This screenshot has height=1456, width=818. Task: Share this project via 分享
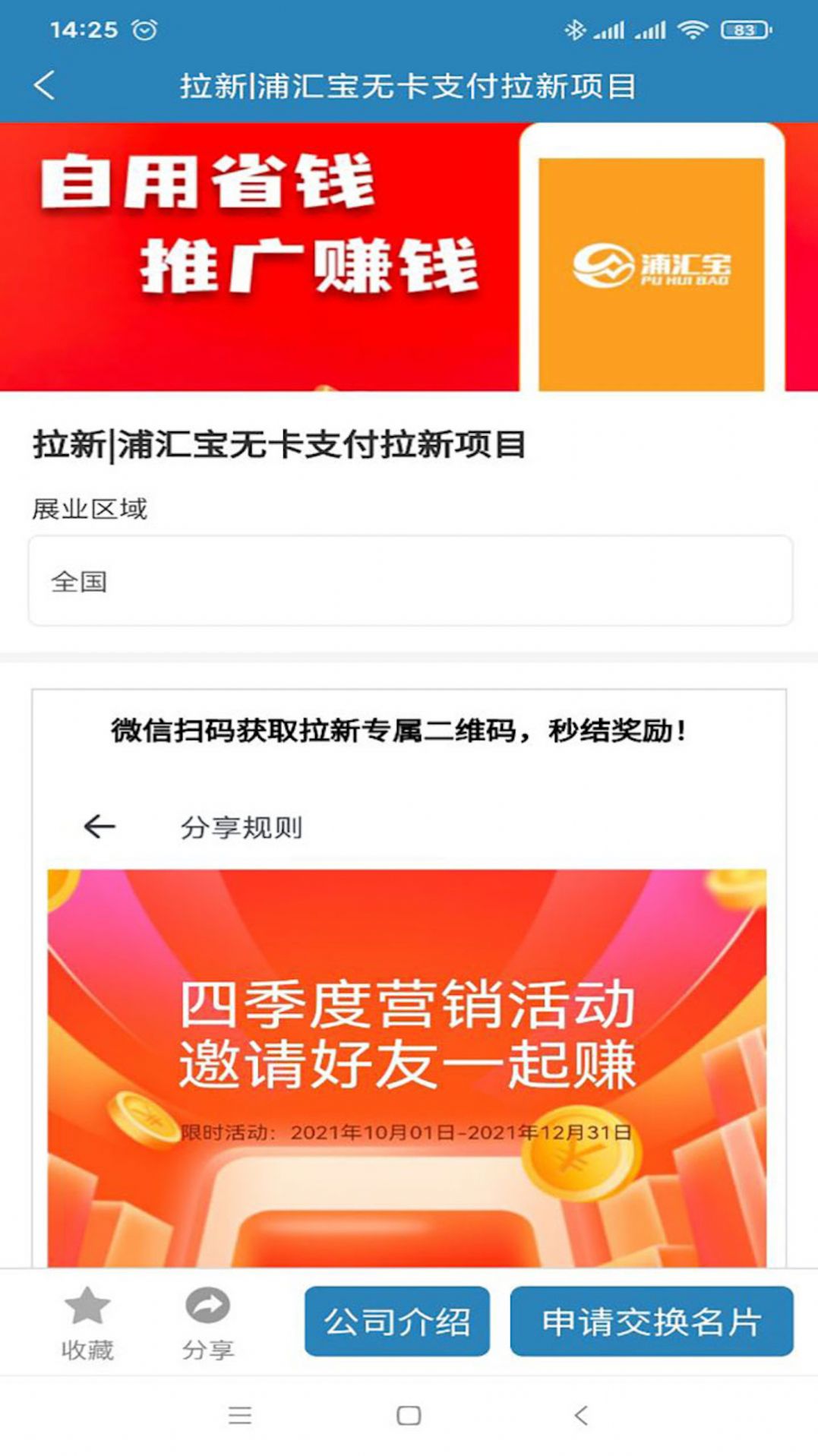(207, 1322)
